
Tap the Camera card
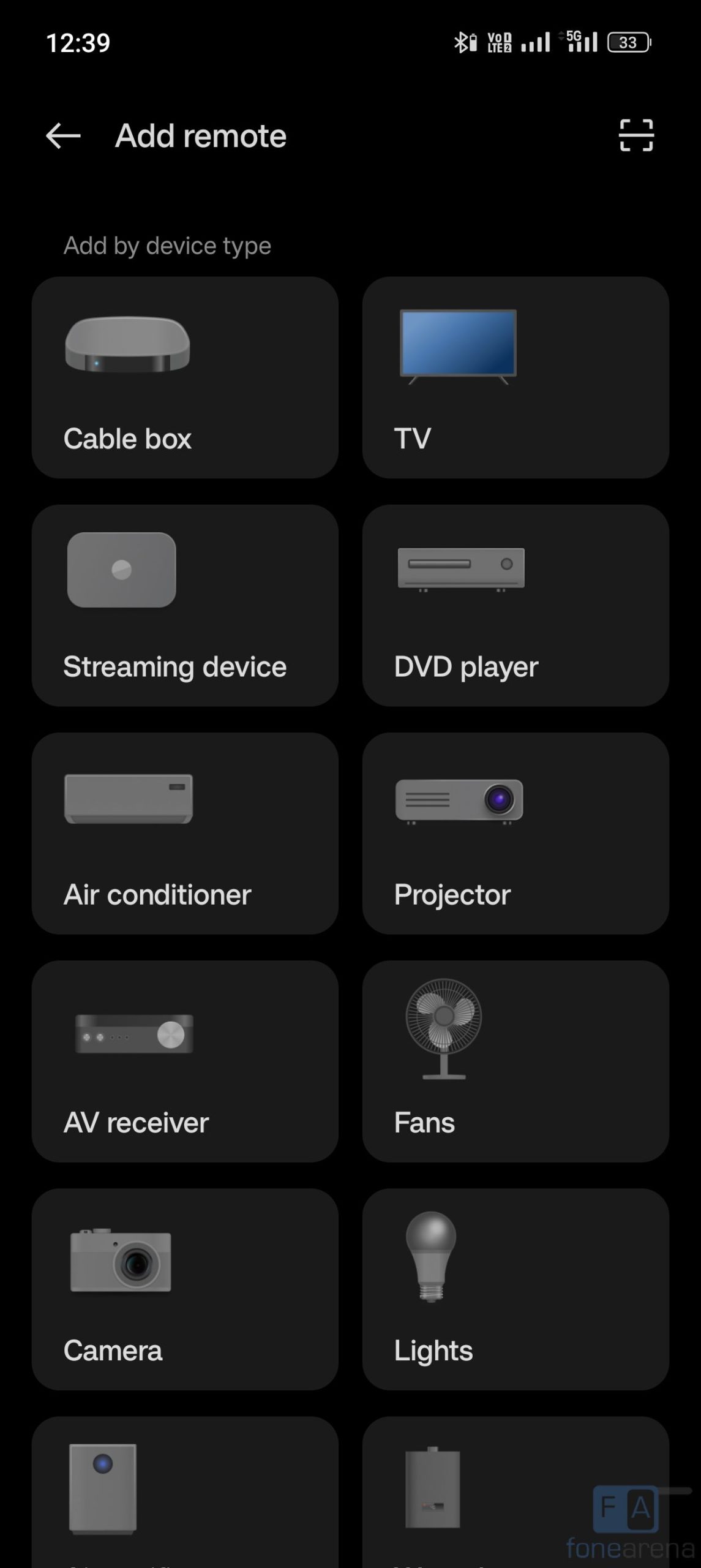(x=185, y=1289)
